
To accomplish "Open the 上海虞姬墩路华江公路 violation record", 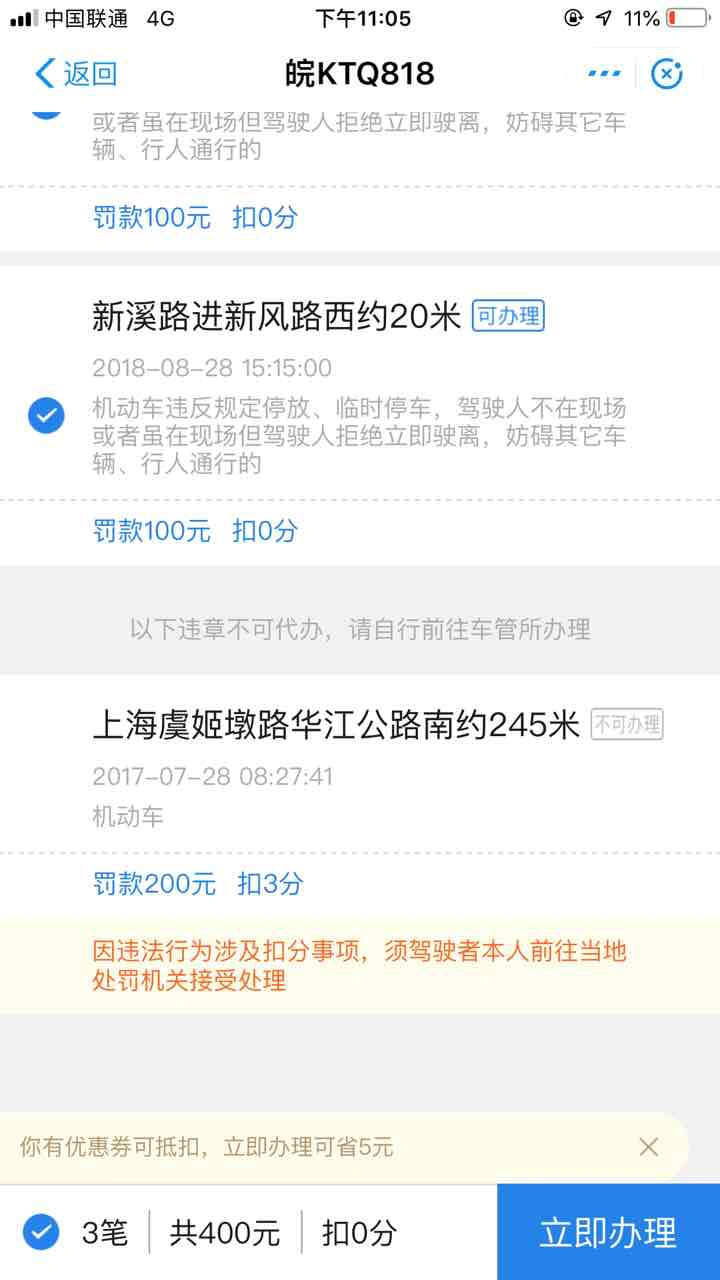I will point(336,725).
